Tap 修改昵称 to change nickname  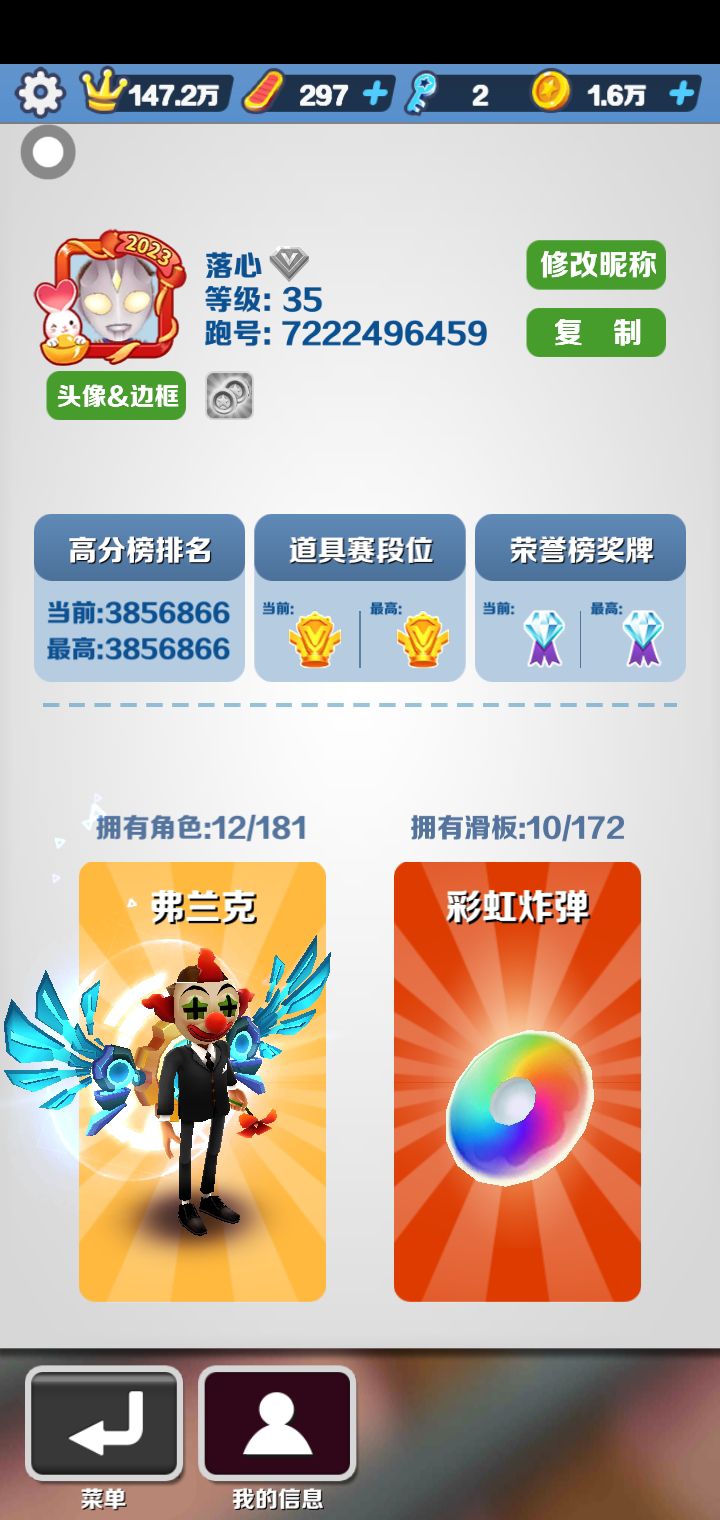point(596,265)
